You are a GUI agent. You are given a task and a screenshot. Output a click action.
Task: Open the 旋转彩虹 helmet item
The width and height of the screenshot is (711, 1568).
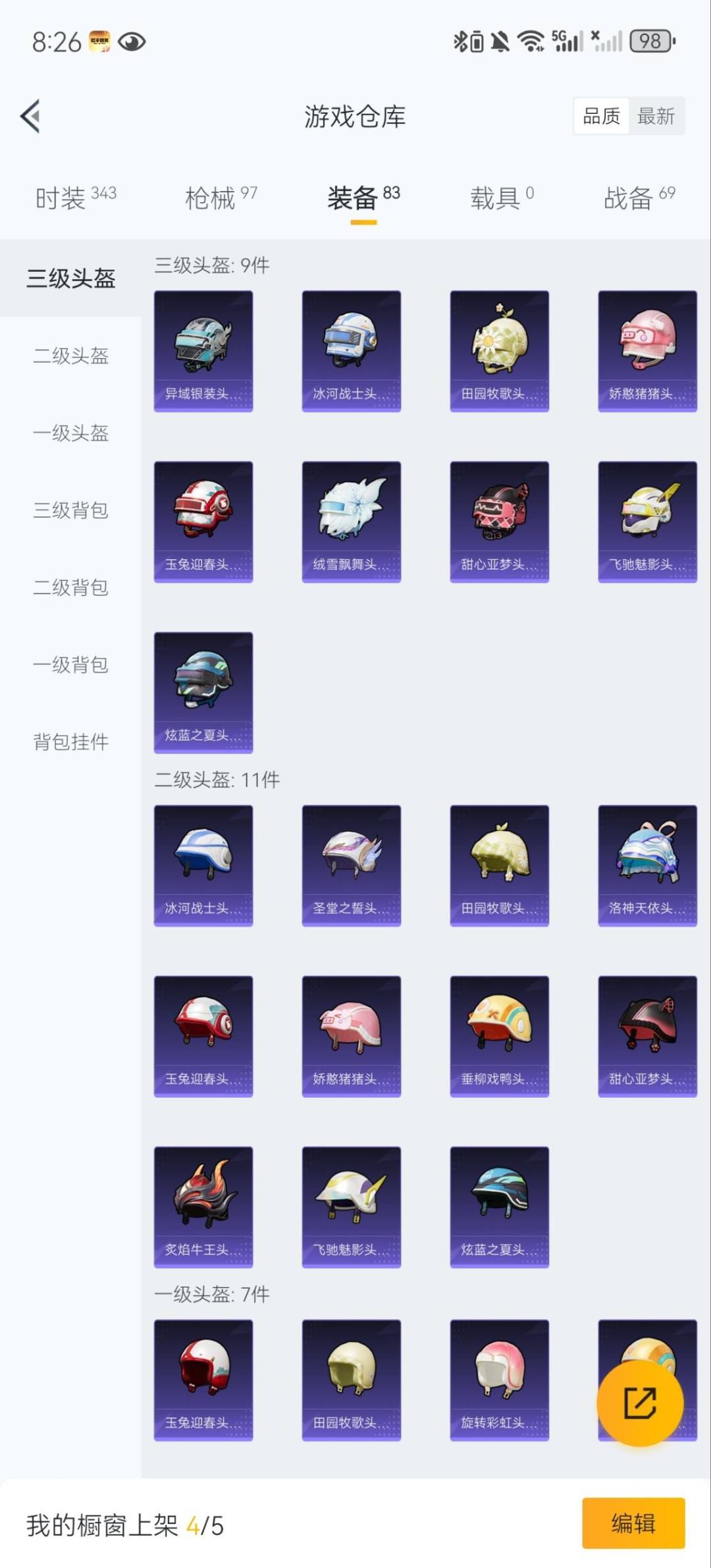pyautogui.click(x=499, y=1380)
